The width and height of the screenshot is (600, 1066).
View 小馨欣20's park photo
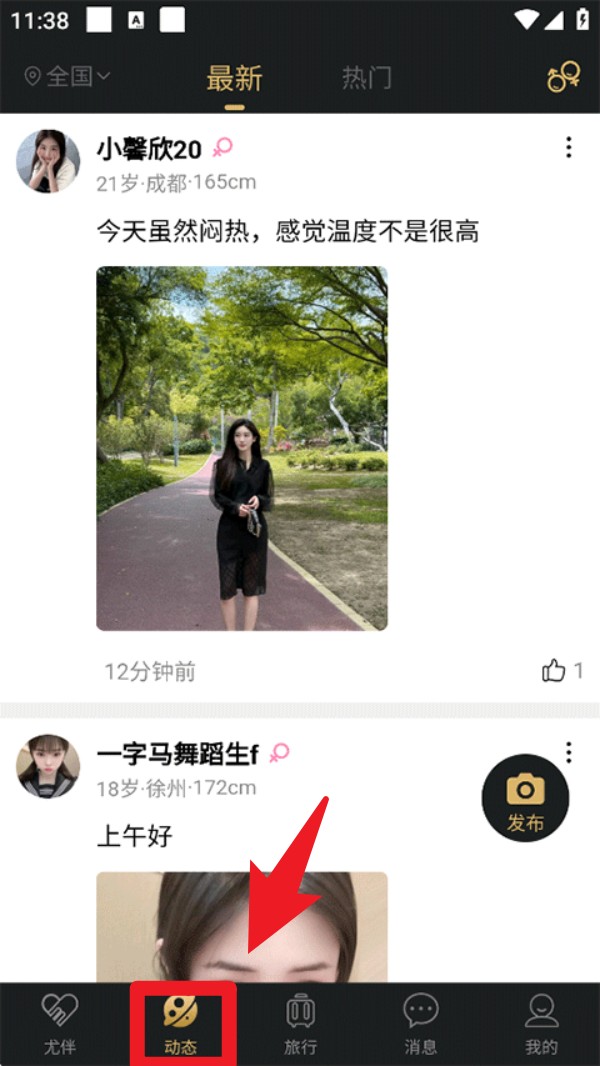coord(242,448)
